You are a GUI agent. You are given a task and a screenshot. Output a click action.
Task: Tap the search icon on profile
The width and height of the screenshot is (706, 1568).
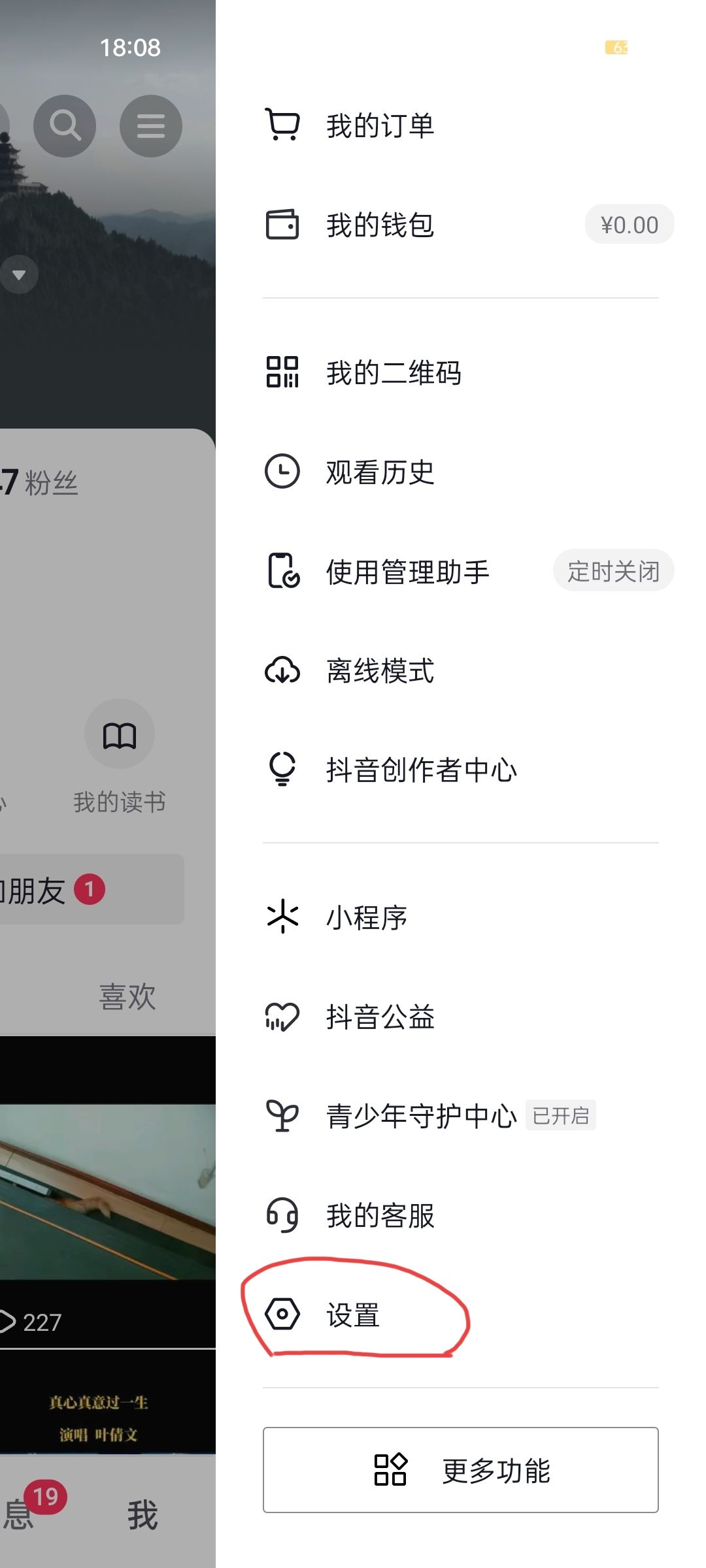tap(65, 125)
